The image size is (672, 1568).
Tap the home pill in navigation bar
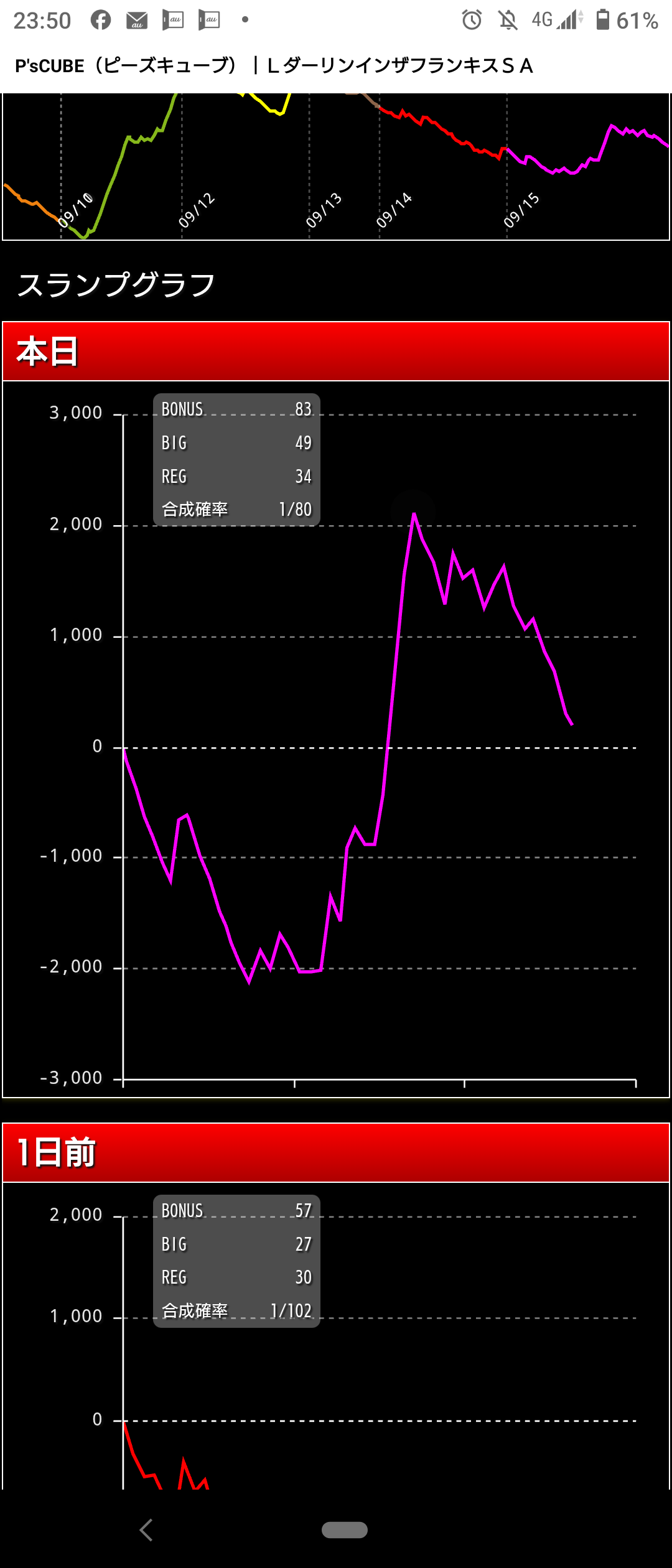(x=345, y=1529)
